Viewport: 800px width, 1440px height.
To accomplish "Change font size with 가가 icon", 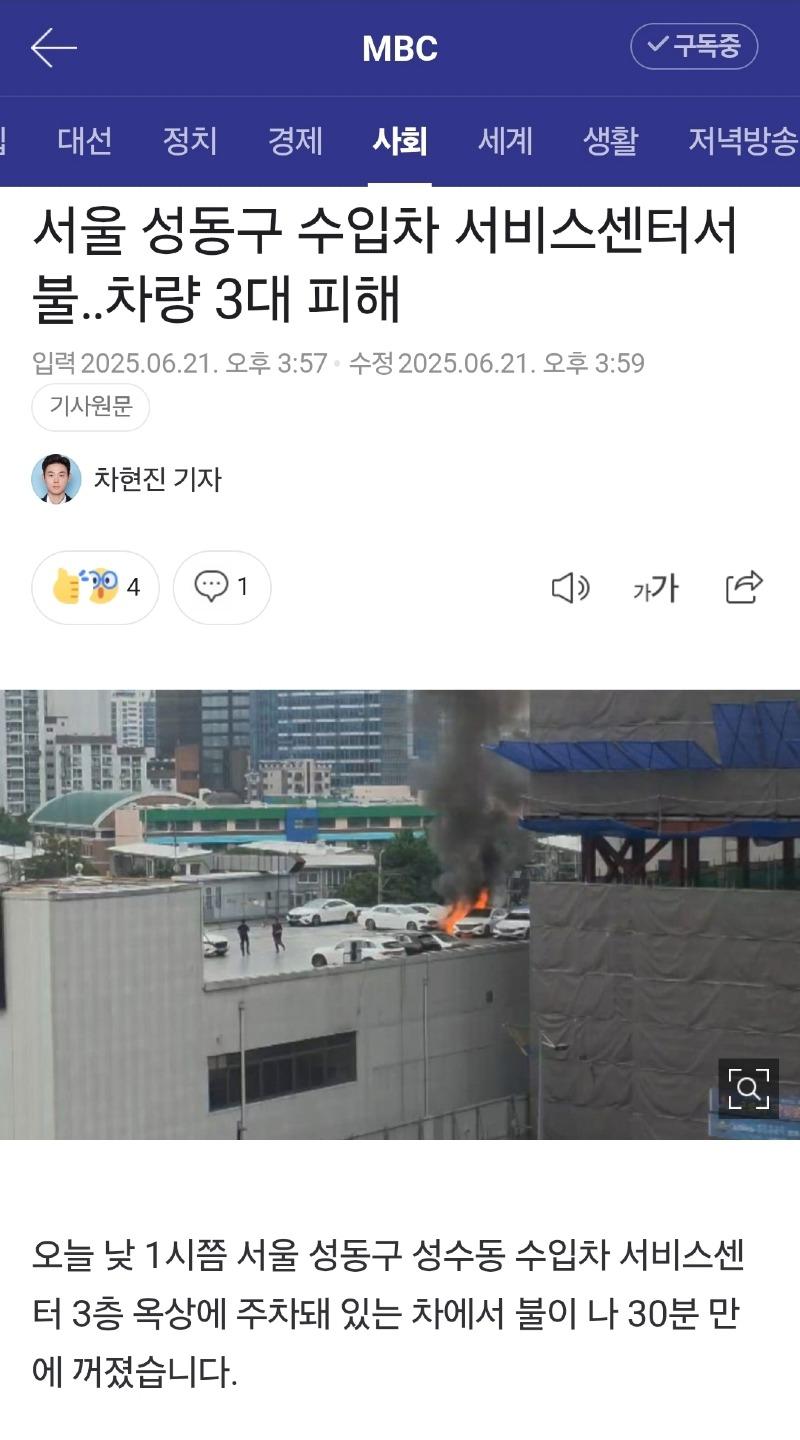I will (655, 588).
